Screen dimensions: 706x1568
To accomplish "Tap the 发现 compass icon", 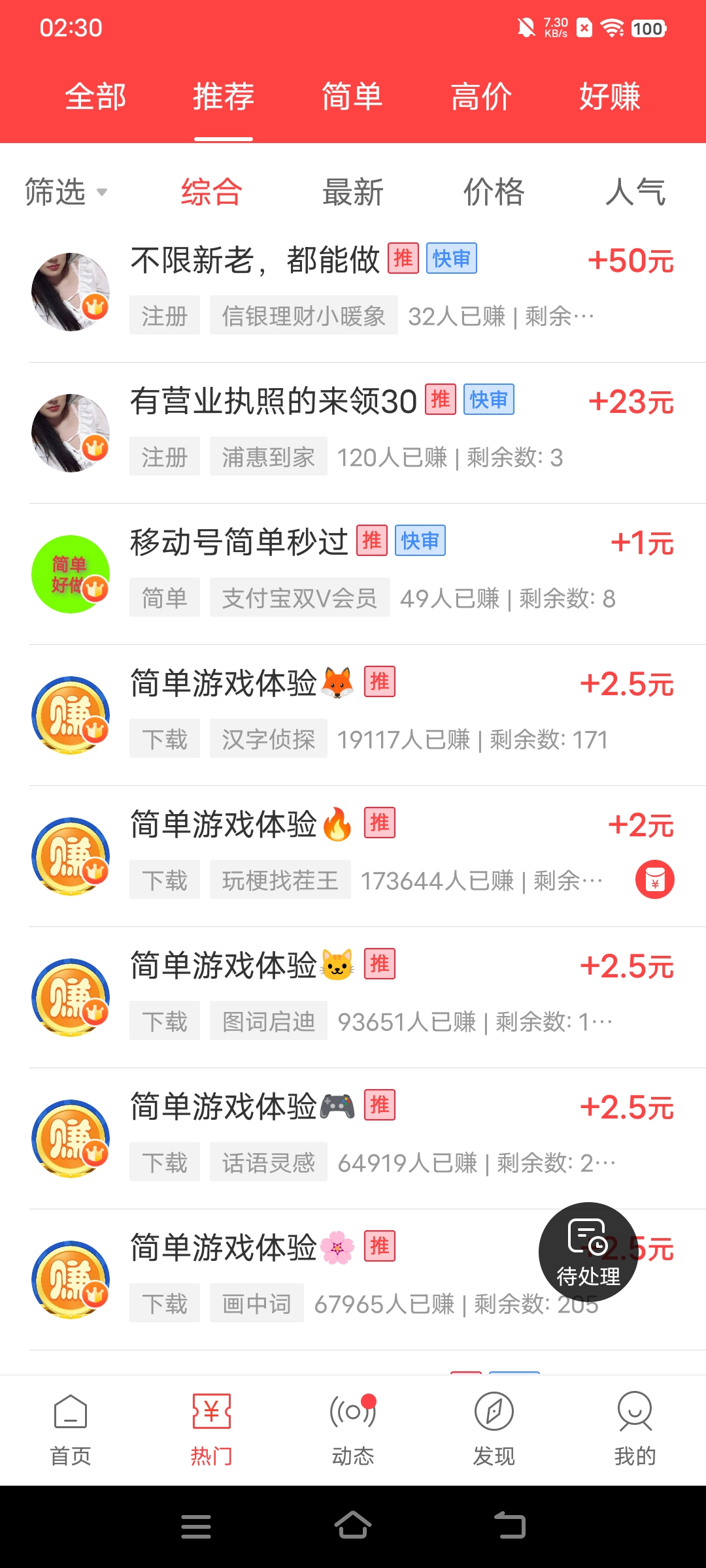I will [x=494, y=1411].
